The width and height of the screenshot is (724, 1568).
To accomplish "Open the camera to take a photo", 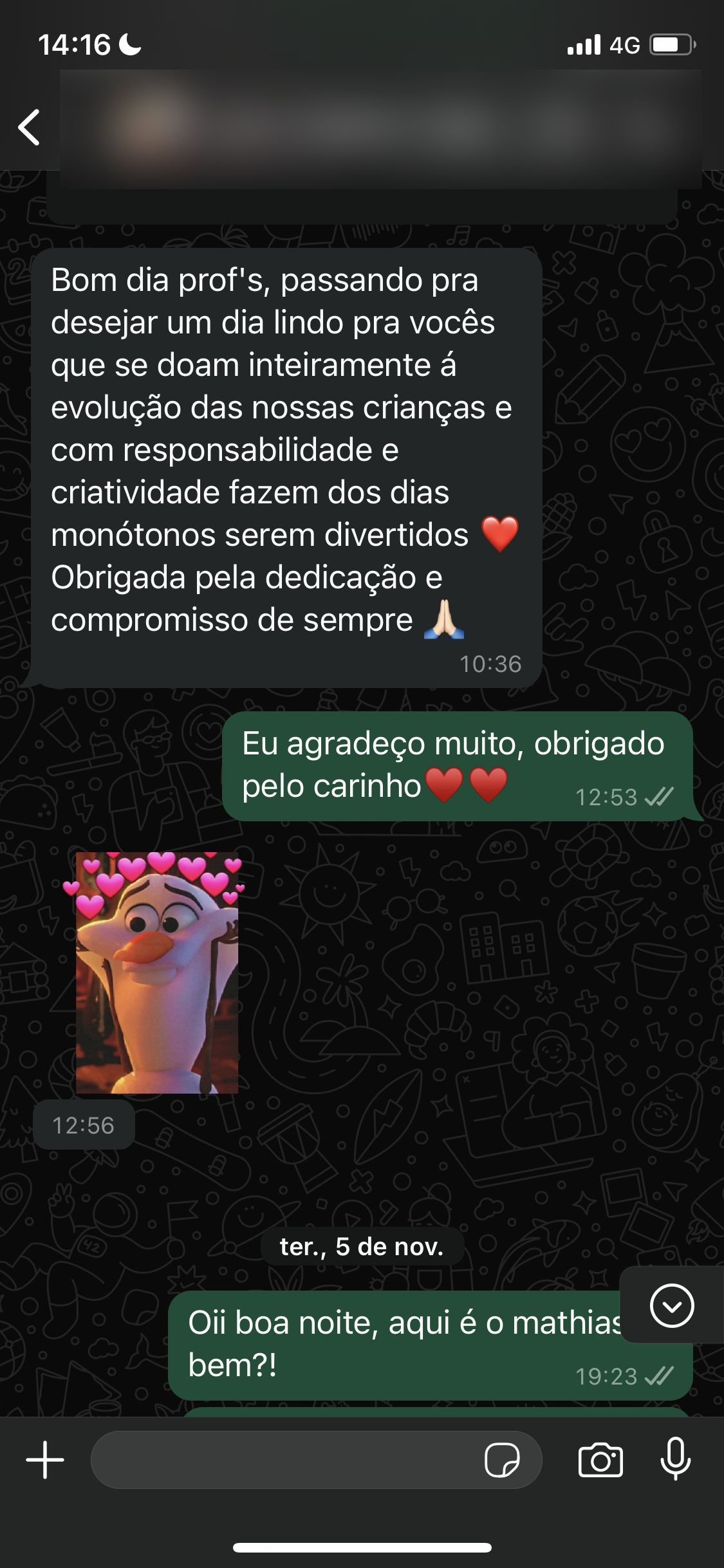I will click(600, 1460).
